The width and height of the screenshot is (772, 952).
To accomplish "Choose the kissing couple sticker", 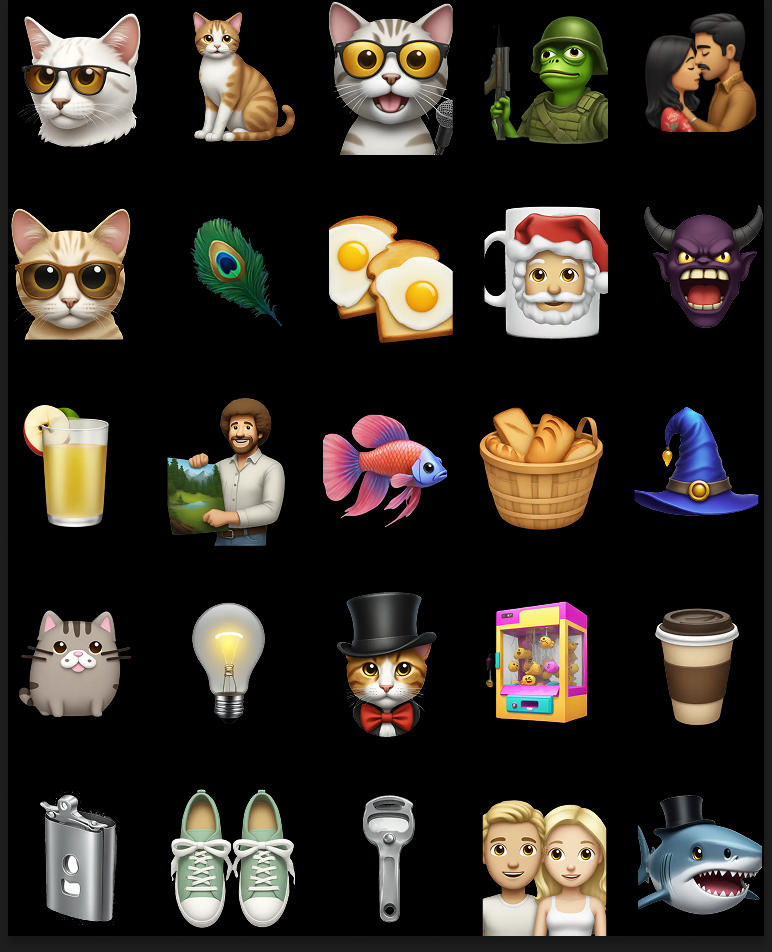I will pyautogui.click(x=702, y=76).
